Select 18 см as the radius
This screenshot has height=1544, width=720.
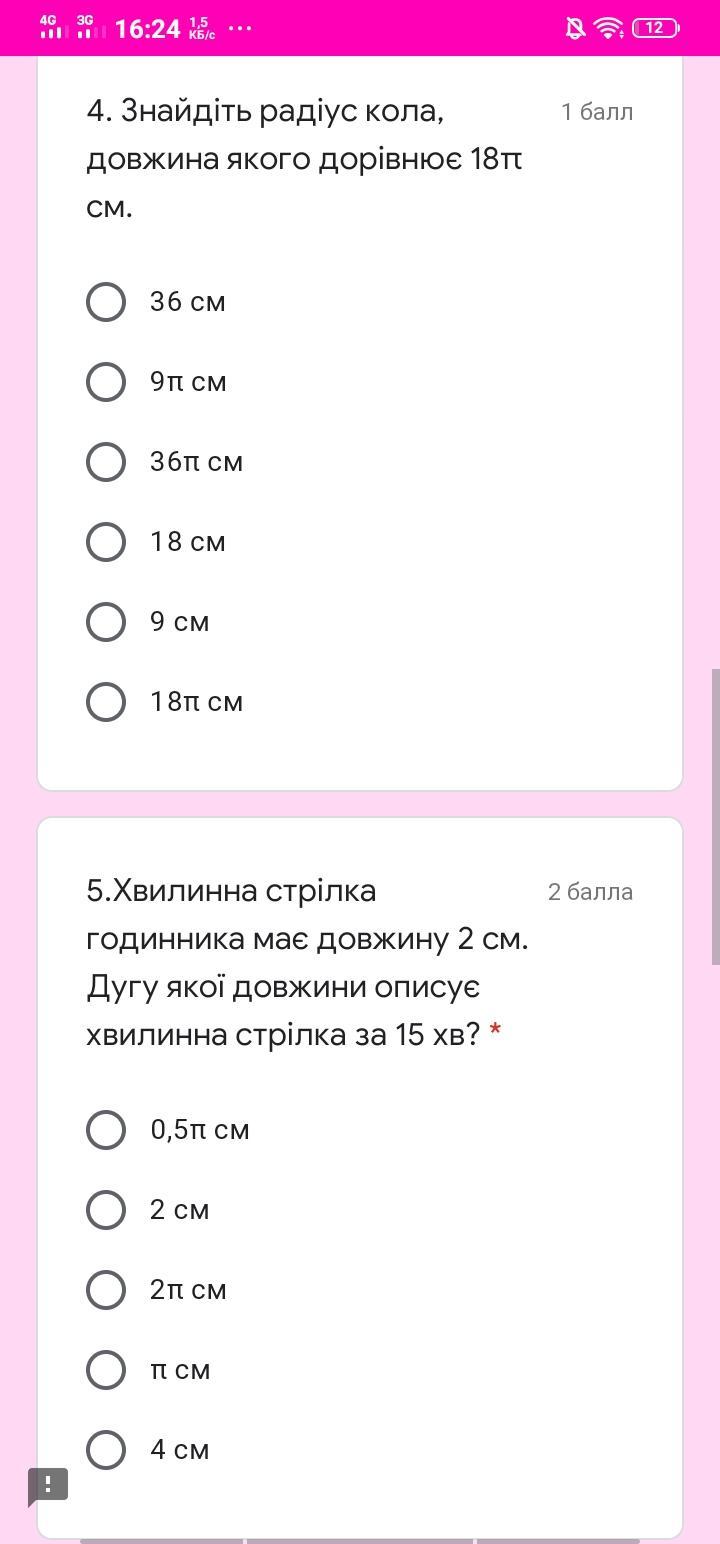106,542
